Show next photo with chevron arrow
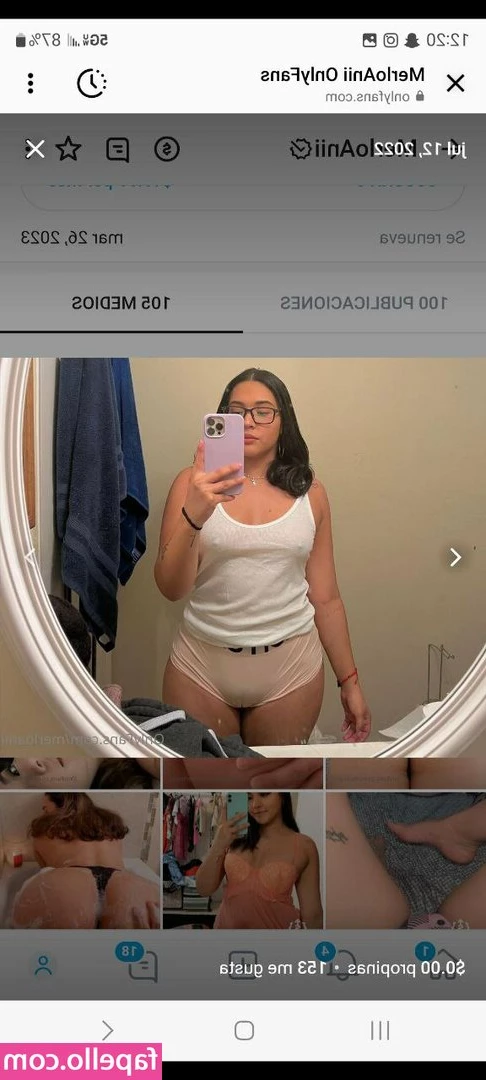This screenshot has width=486, height=1080. 455,557
